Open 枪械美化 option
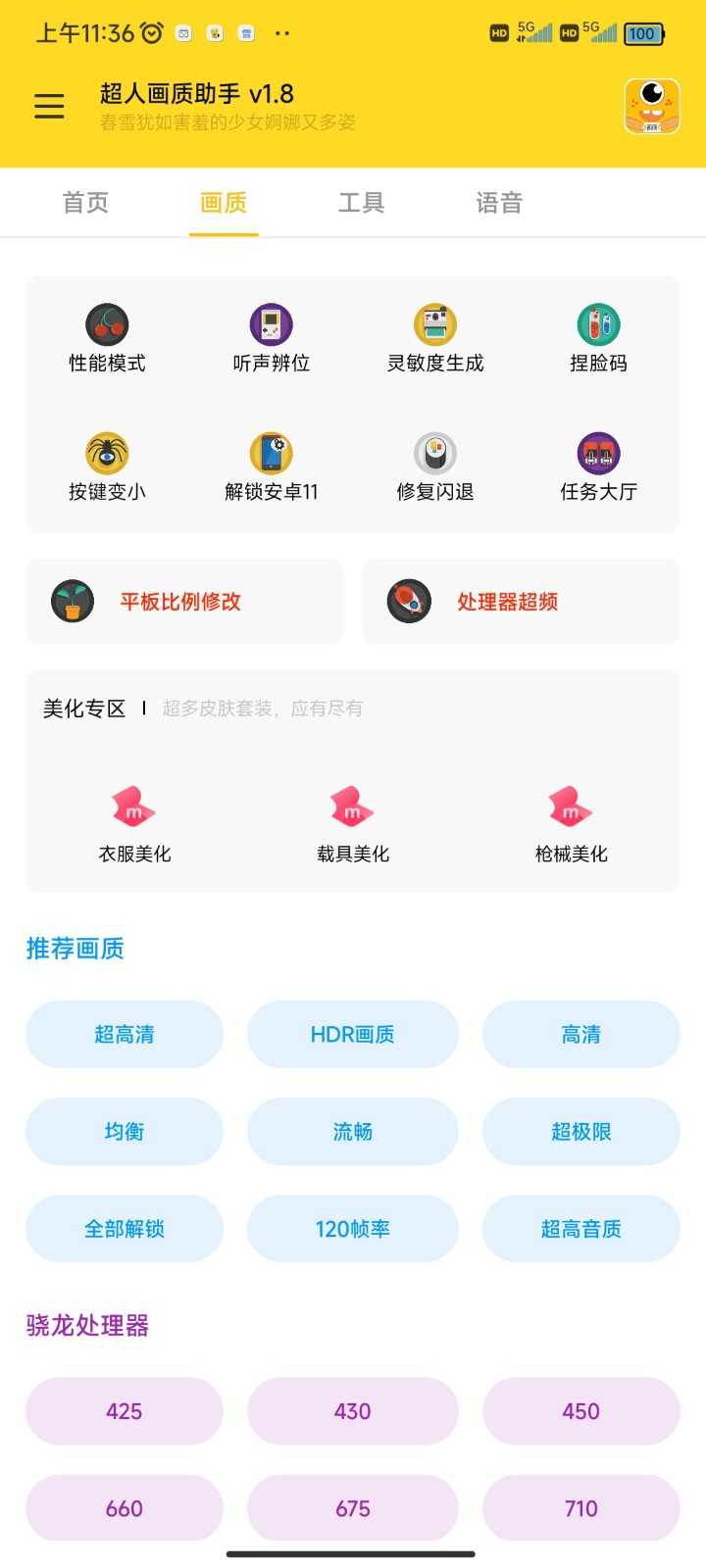 [571, 825]
